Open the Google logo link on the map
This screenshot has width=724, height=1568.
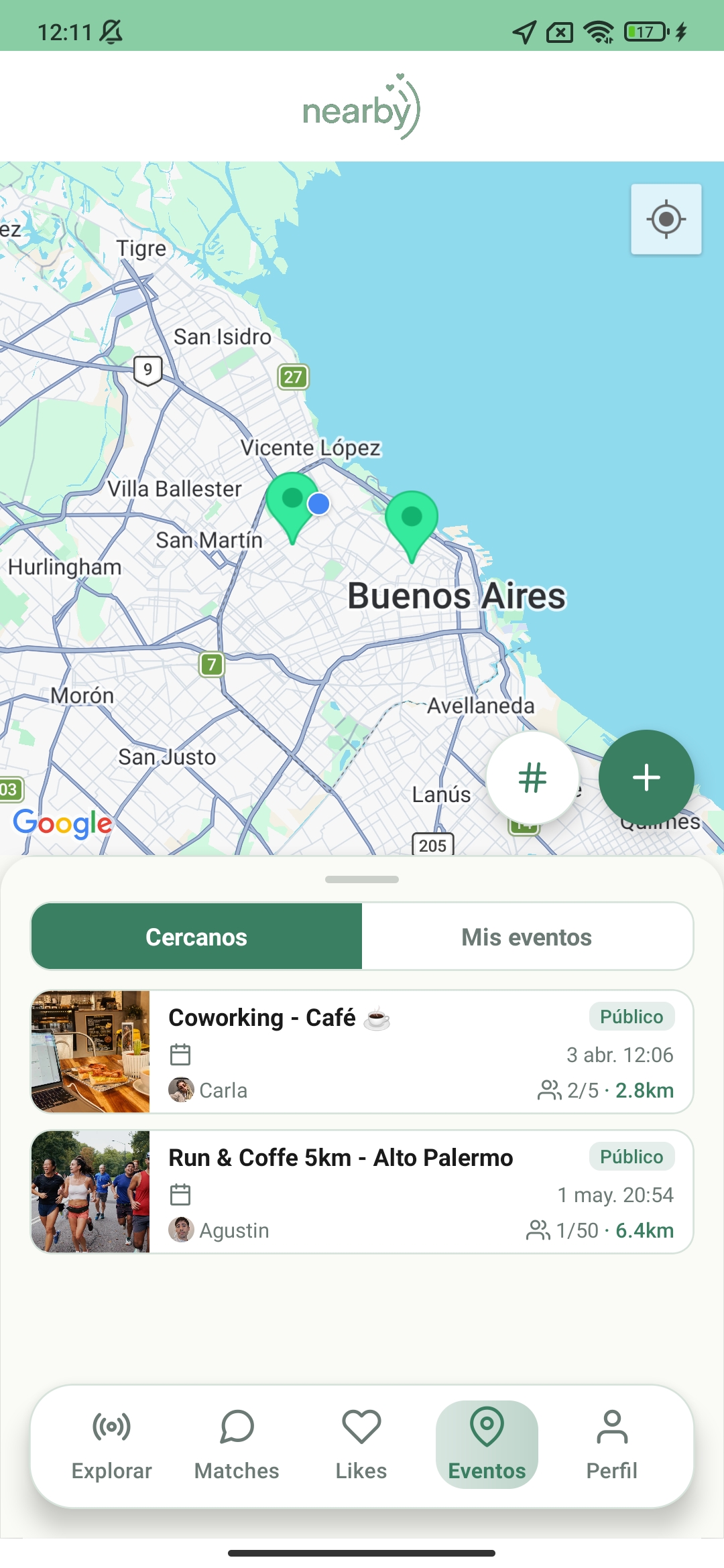(62, 823)
